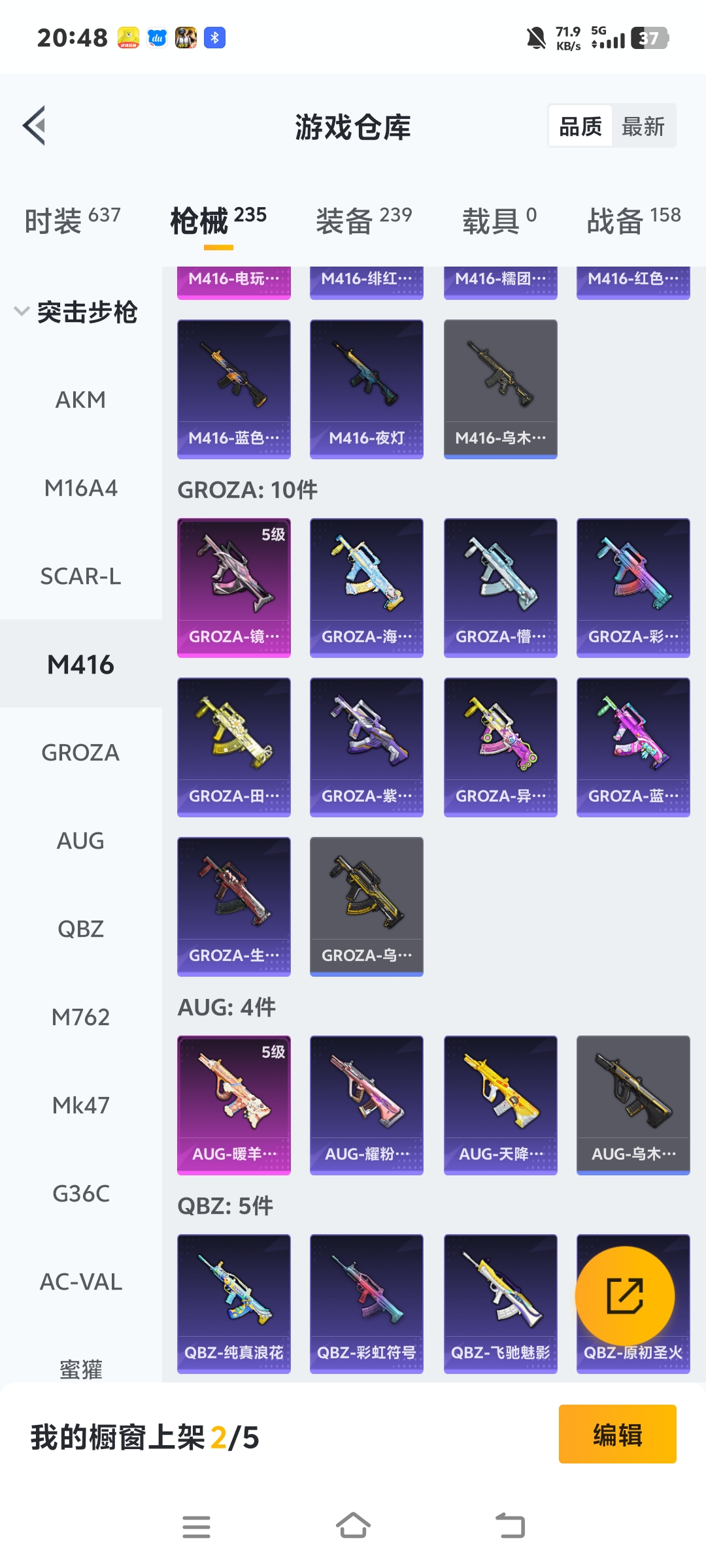Go to the system home screen
Screen dimensions: 706x1568
[353, 1527]
